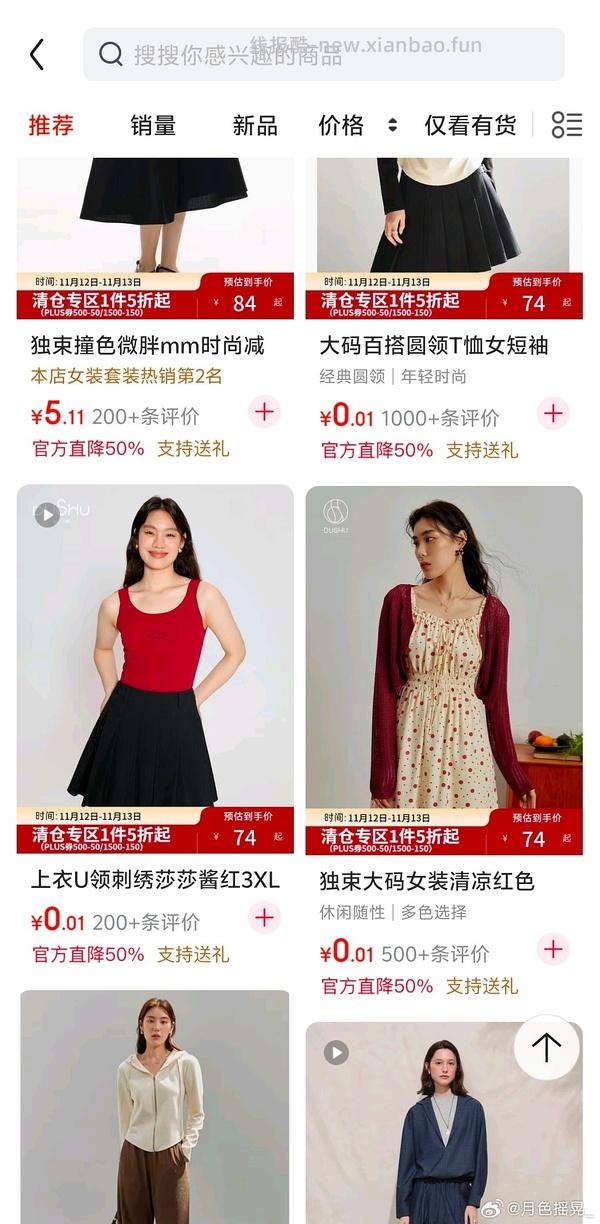The height and width of the screenshot is (1224, 600).
Task: Switch to the 推荐 sort tab
Action: [51, 126]
